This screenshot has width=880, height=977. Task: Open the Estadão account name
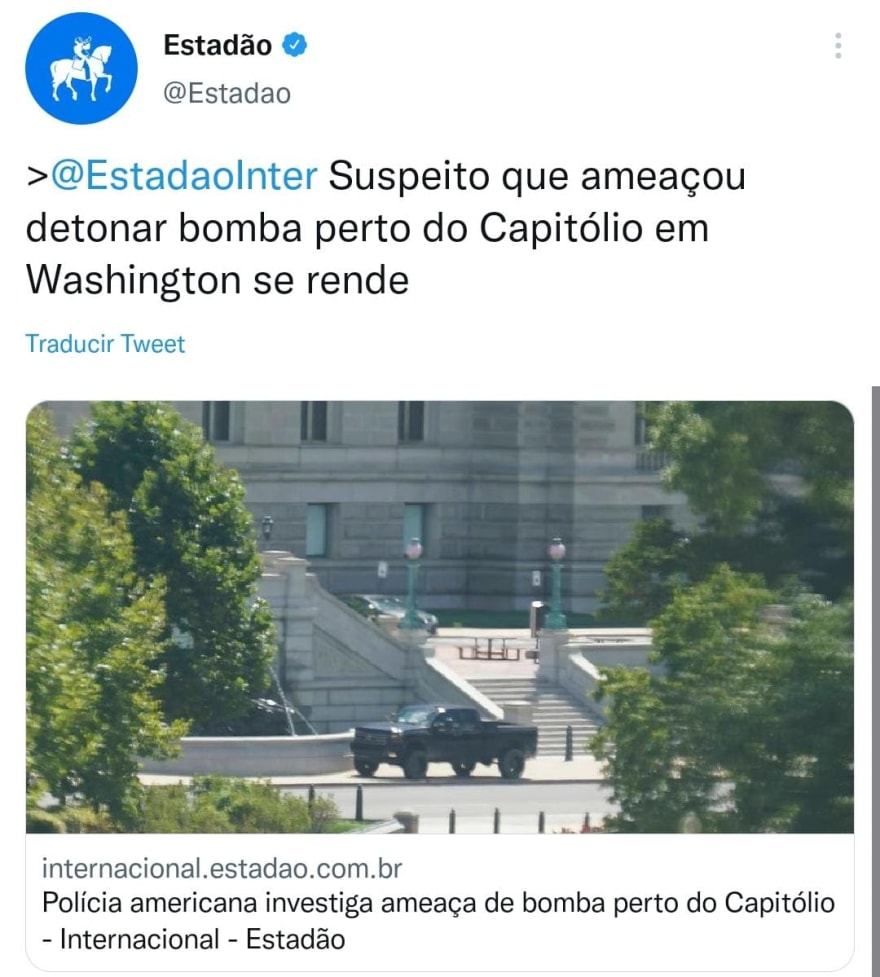[x=217, y=45]
